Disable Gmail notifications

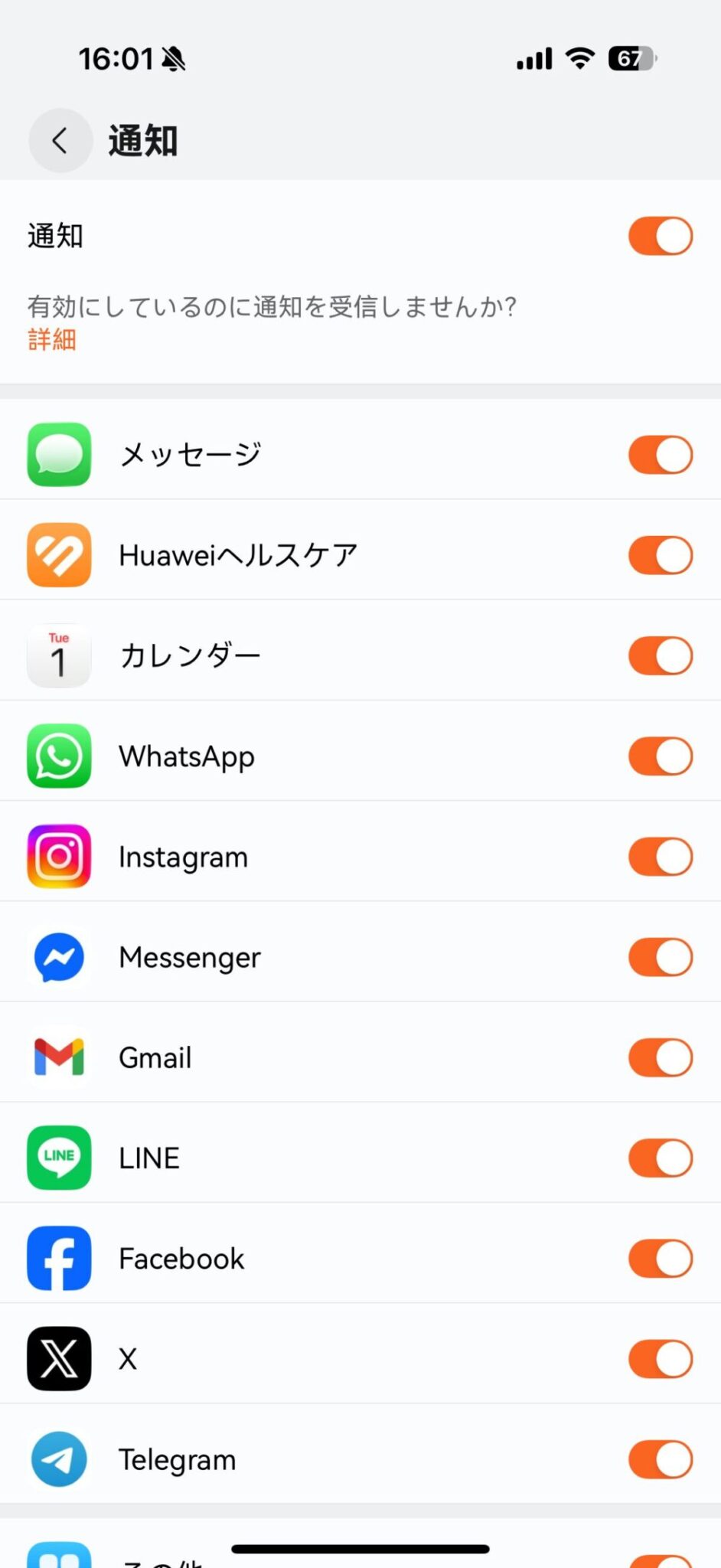point(660,1057)
